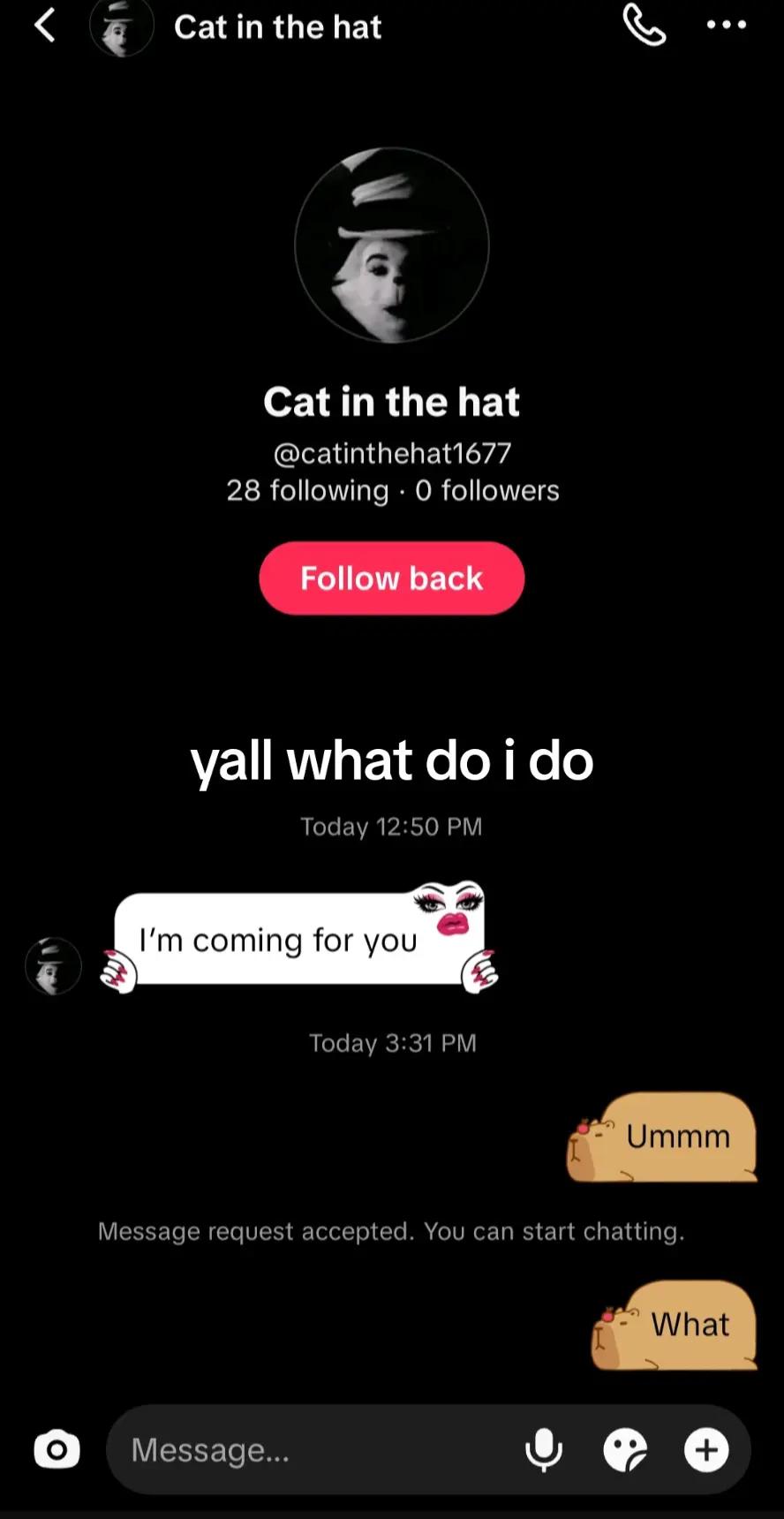Open the small header profile avatar
The height and width of the screenshot is (1519, 784).
point(122,26)
